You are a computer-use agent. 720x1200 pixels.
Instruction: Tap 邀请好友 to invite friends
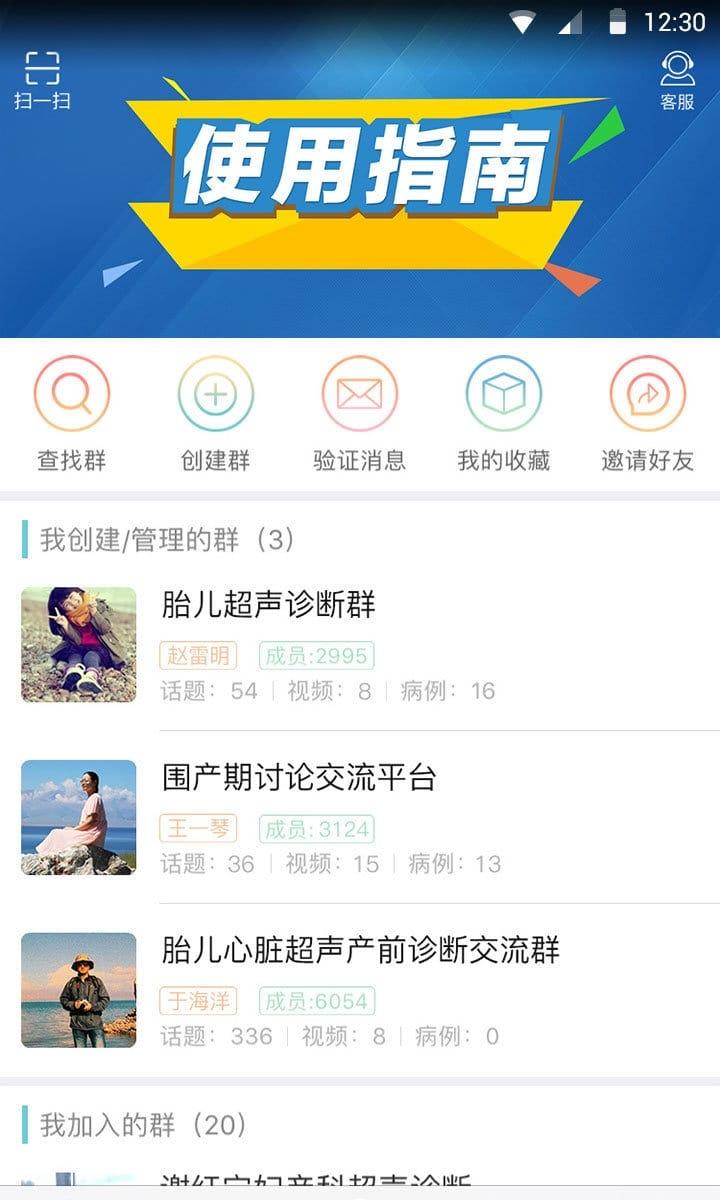[648, 413]
